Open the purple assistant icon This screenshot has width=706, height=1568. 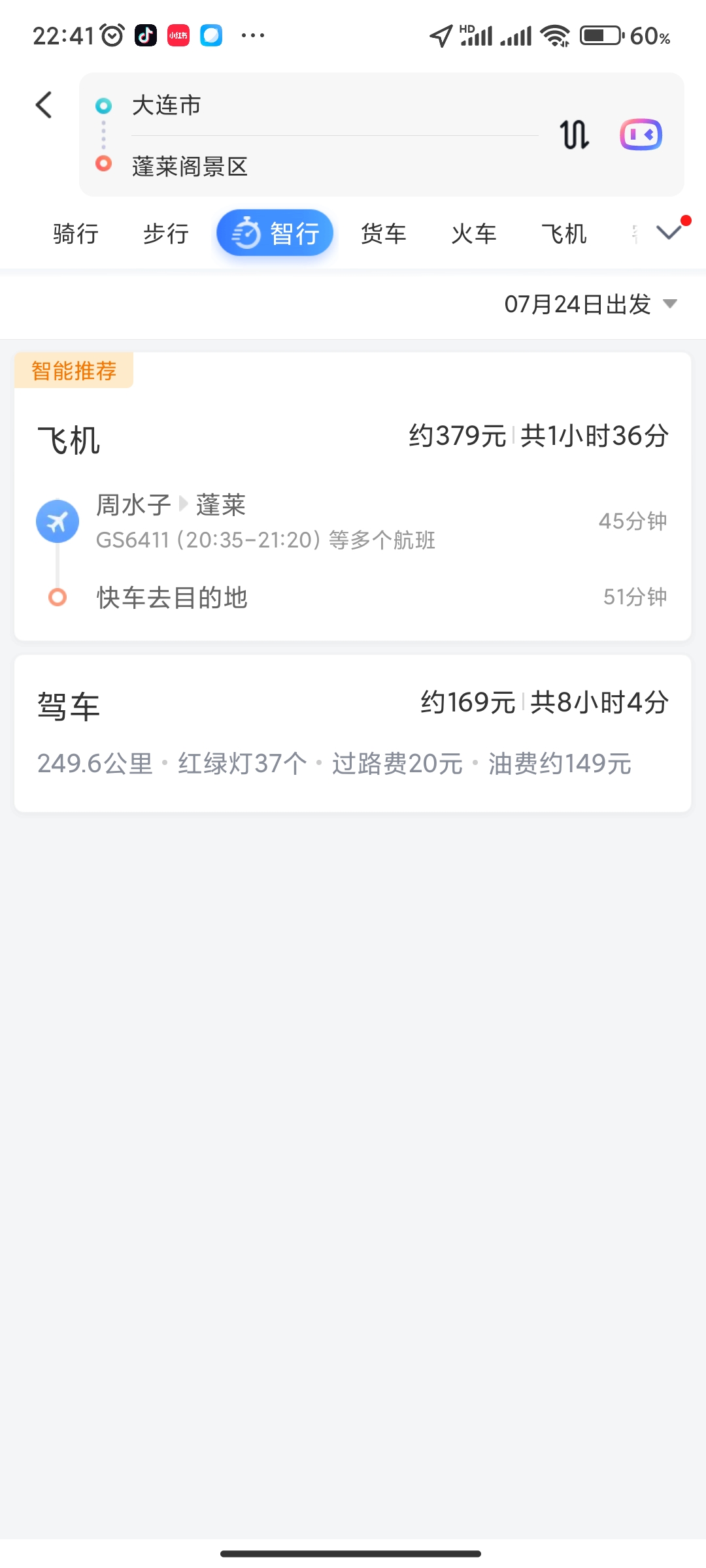(x=641, y=135)
